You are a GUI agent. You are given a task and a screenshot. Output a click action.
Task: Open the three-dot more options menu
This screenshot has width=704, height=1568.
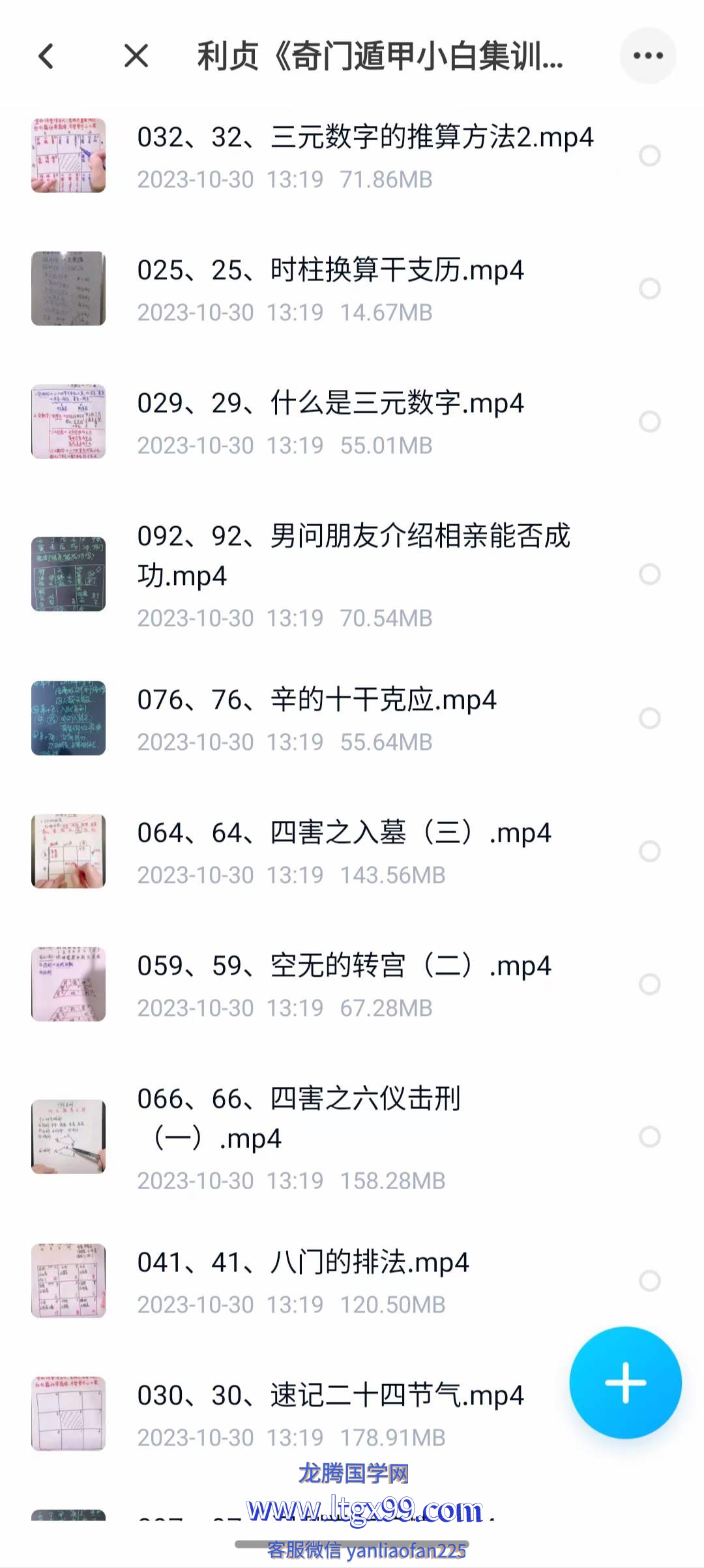[648, 56]
